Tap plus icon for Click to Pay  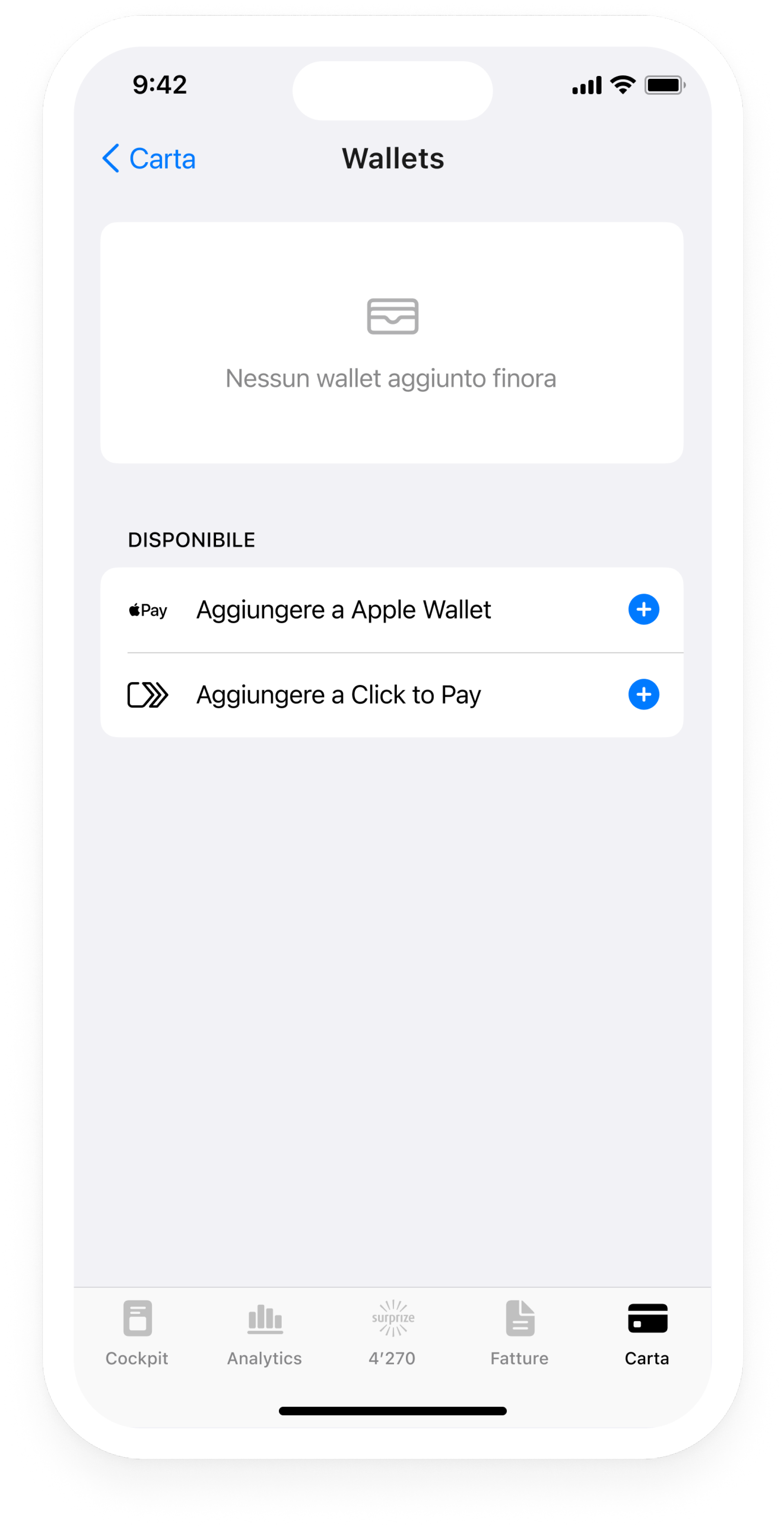coord(643,694)
